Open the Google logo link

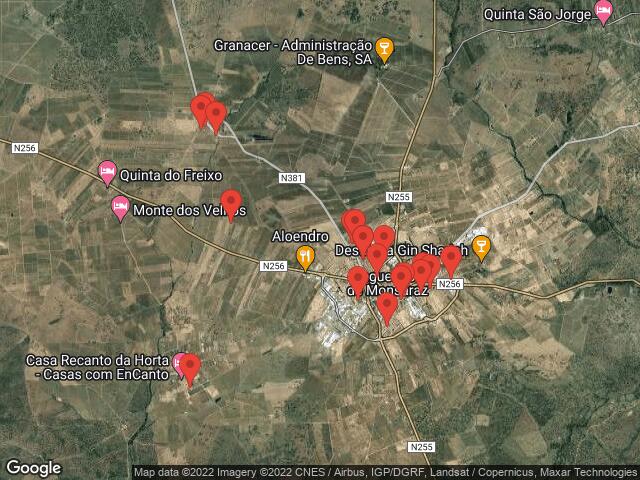[x=33, y=467]
